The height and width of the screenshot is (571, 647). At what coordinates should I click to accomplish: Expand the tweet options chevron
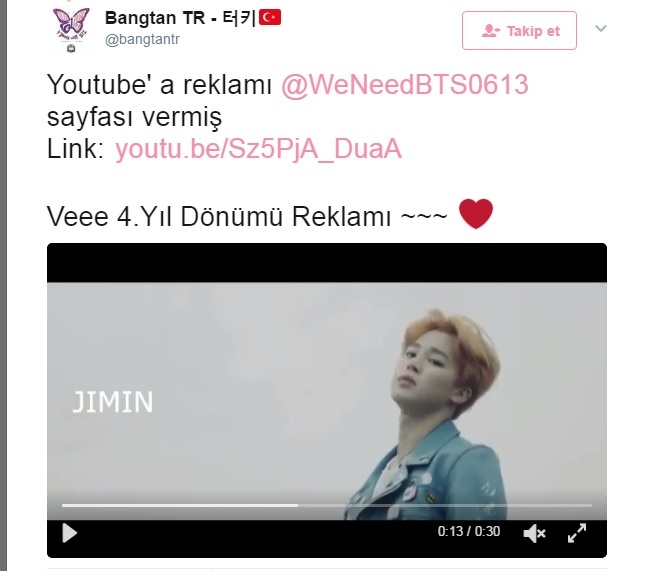click(x=600, y=29)
